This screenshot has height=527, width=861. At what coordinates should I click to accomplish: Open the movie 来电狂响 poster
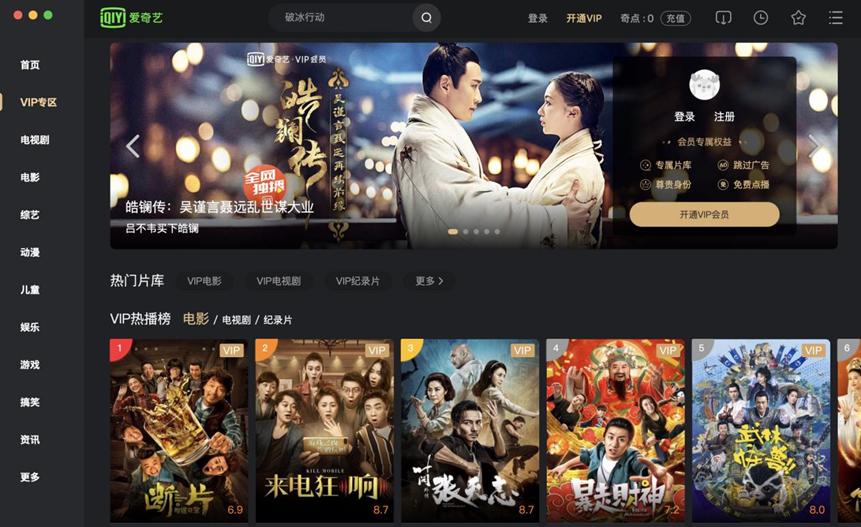click(x=323, y=430)
